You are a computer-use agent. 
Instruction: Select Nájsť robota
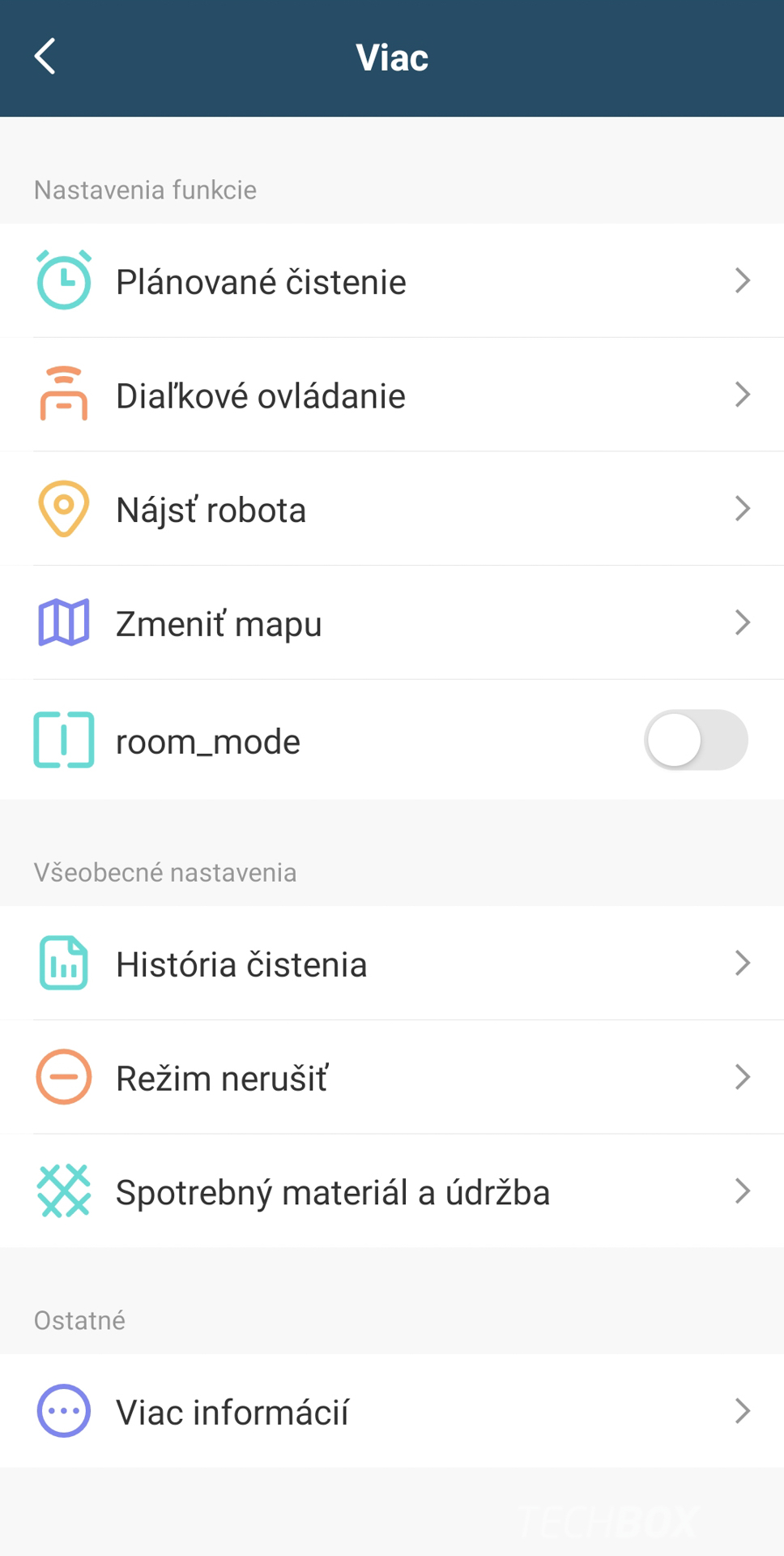(392, 510)
